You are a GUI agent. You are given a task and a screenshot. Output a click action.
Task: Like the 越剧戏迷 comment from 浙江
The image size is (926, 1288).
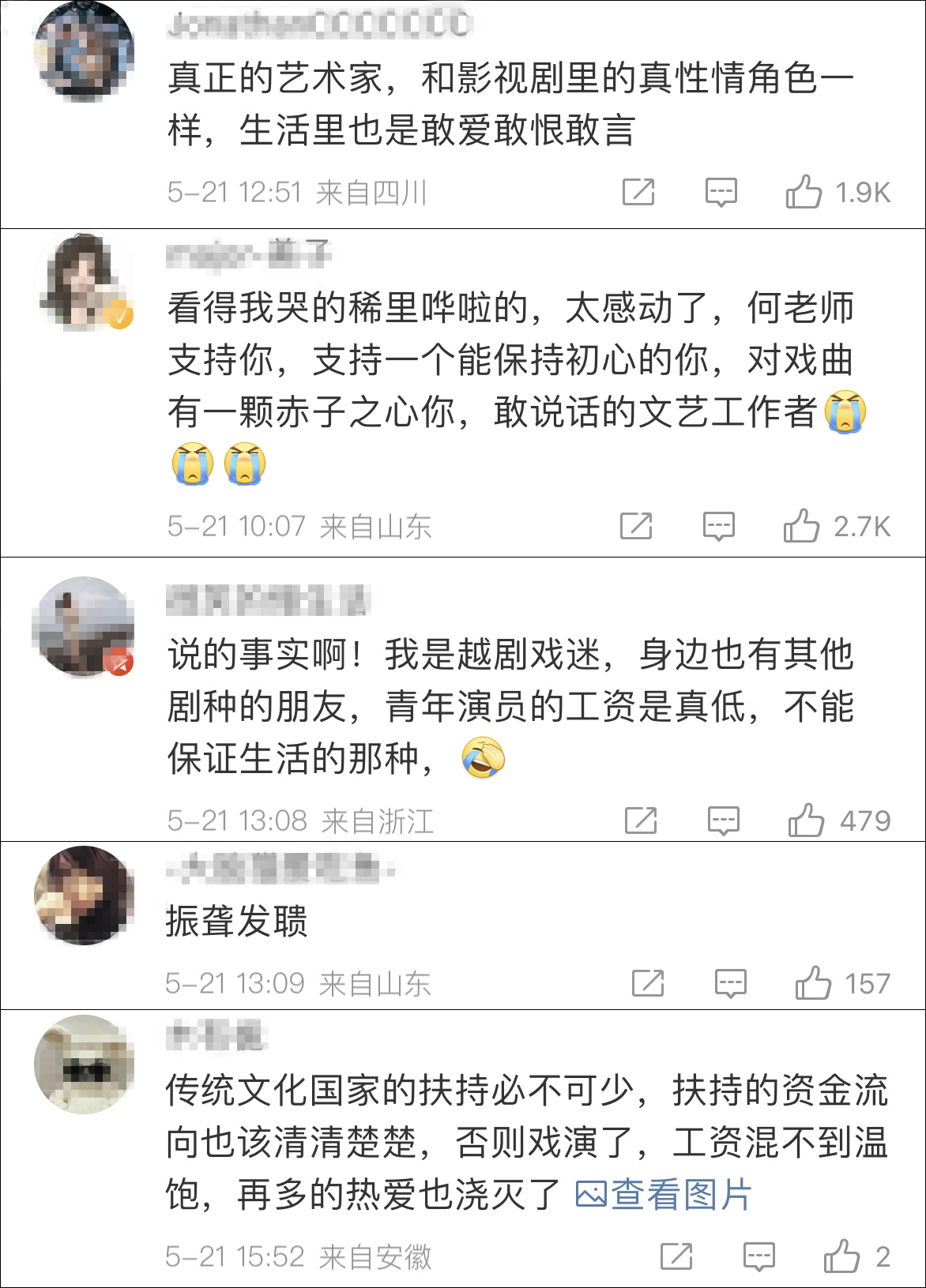806,820
